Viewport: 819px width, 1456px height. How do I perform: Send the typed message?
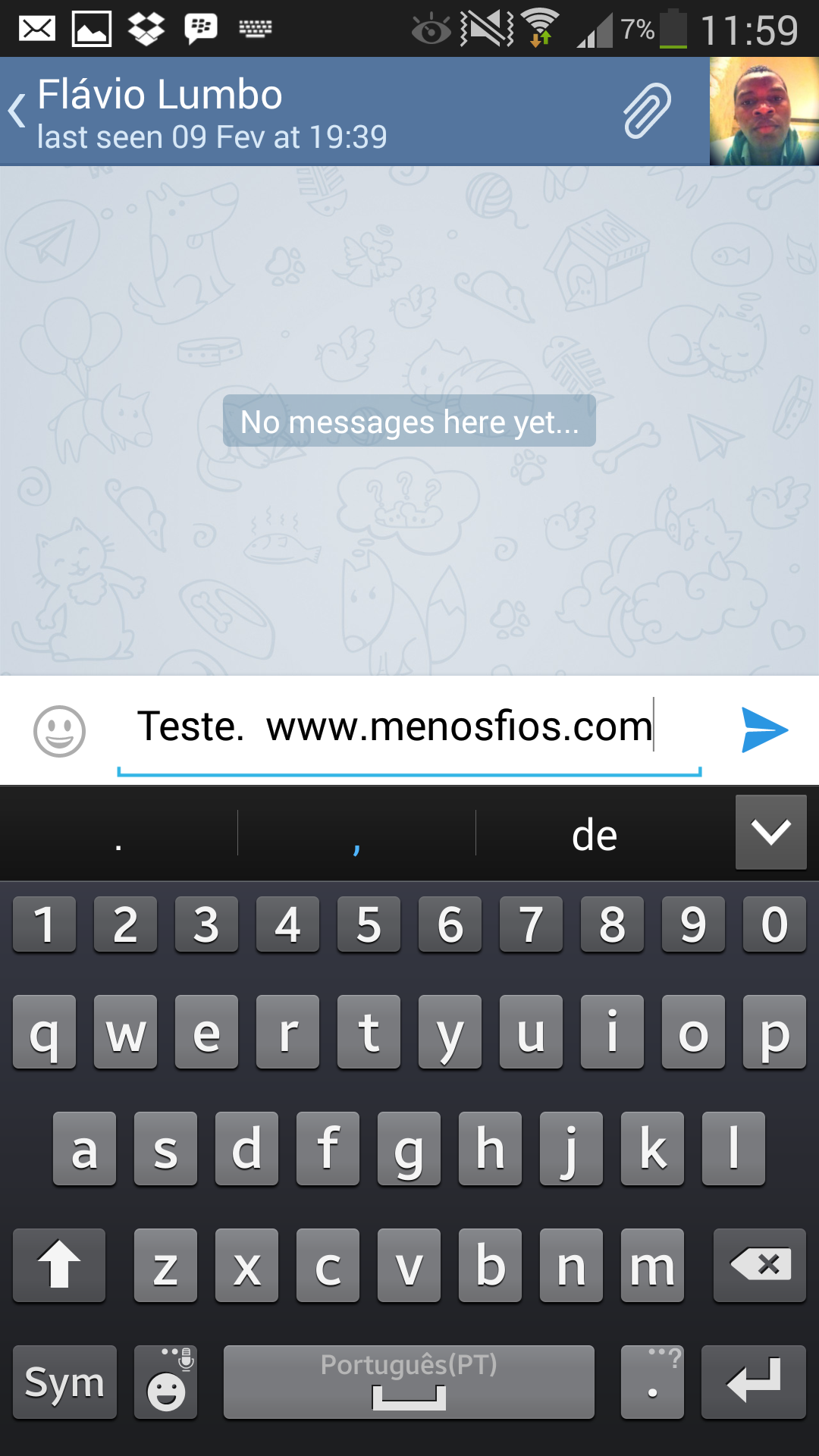(x=764, y=730)
